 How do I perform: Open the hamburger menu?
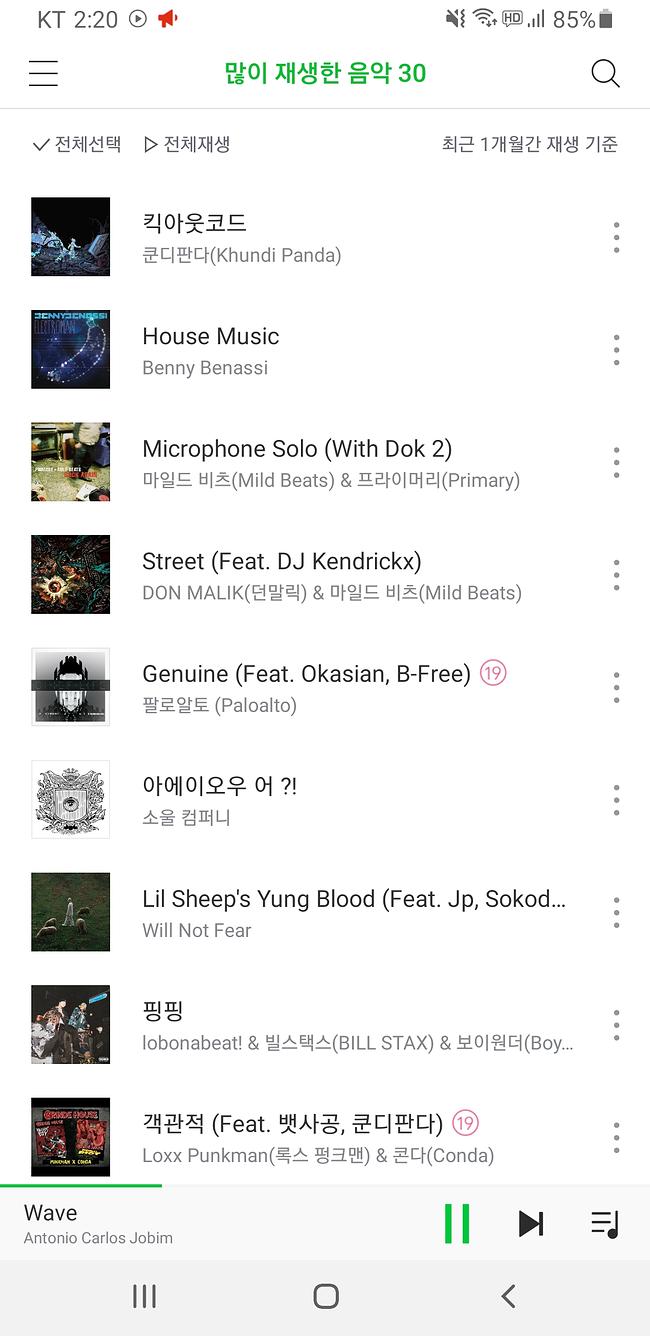click(43, 73)
